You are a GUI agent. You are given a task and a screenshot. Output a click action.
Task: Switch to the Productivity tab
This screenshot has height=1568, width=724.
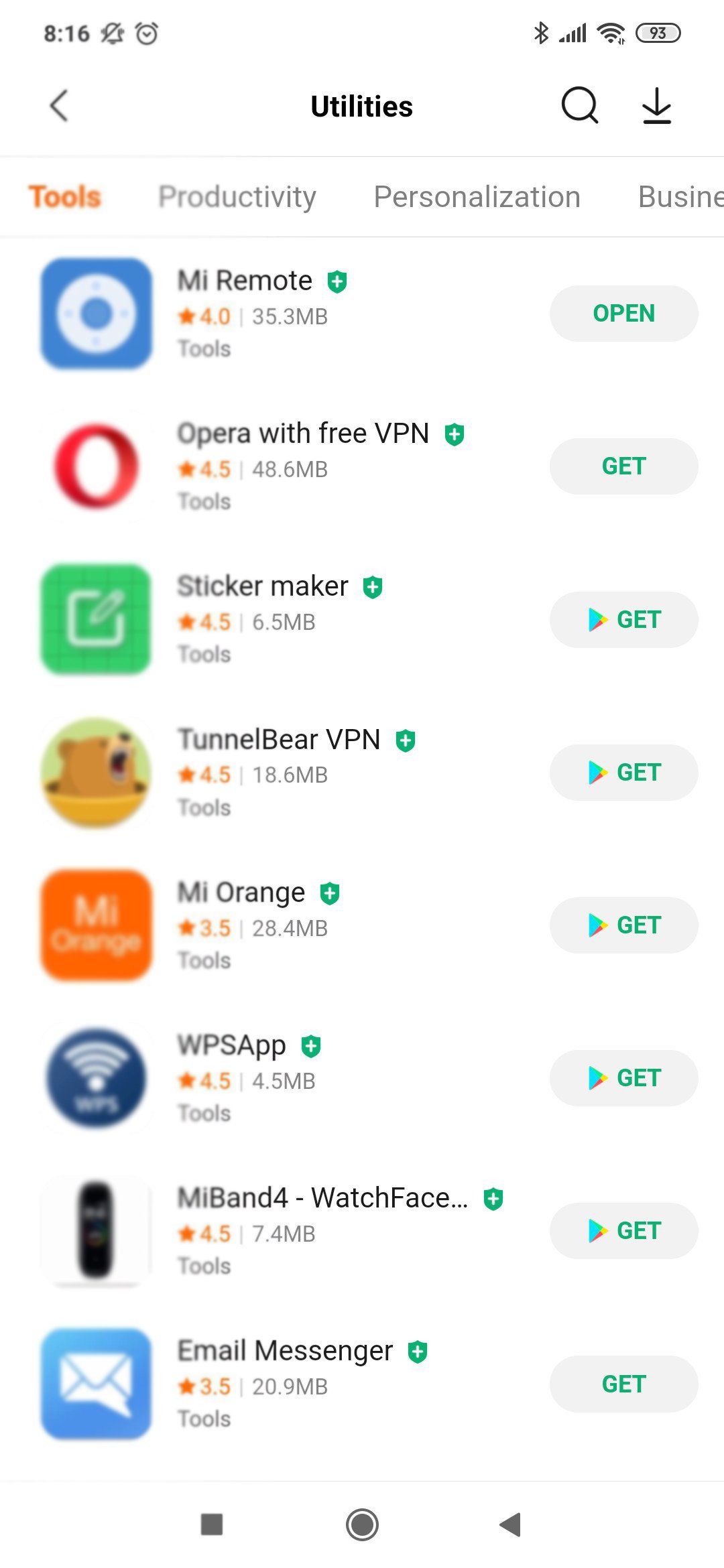(238, 196)
